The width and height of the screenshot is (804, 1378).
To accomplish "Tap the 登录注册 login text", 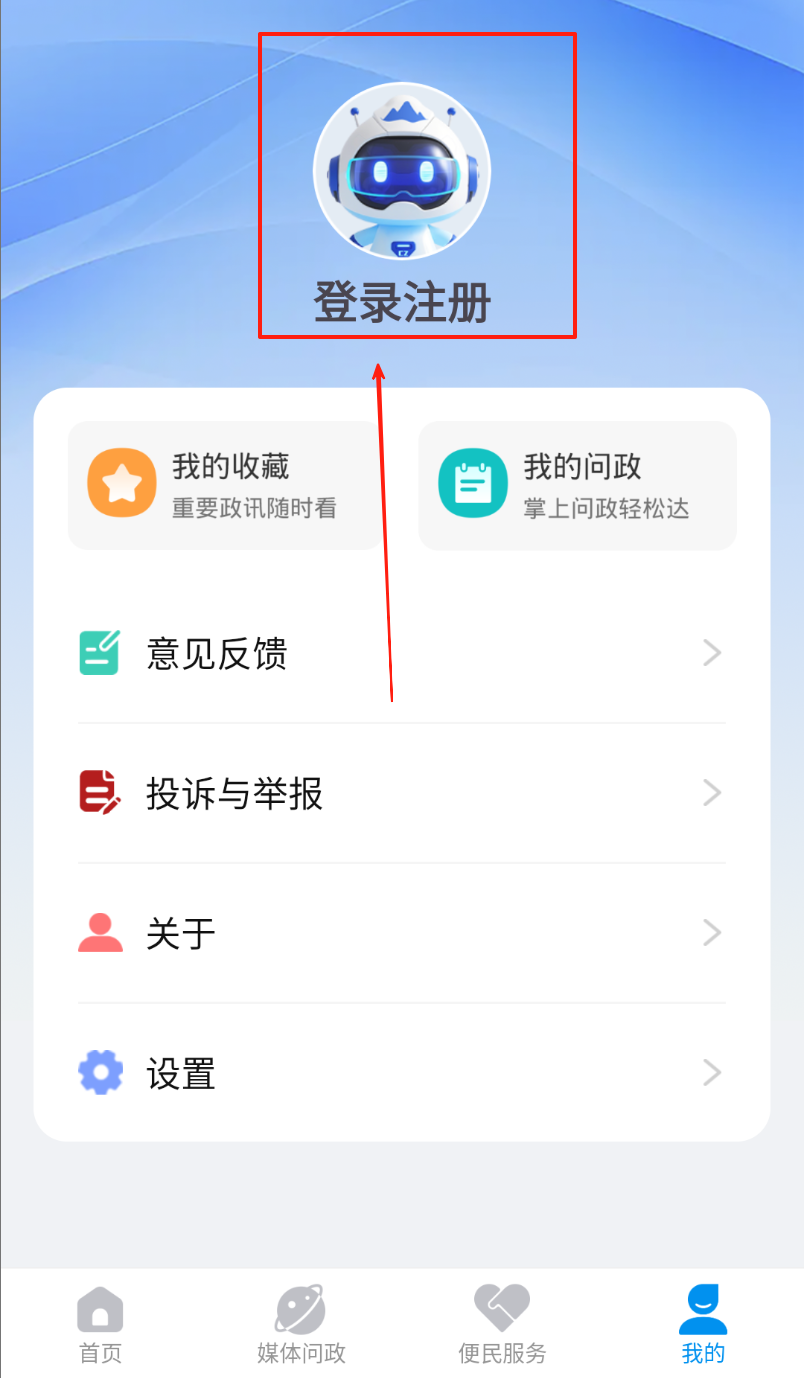I will (402, 302).
